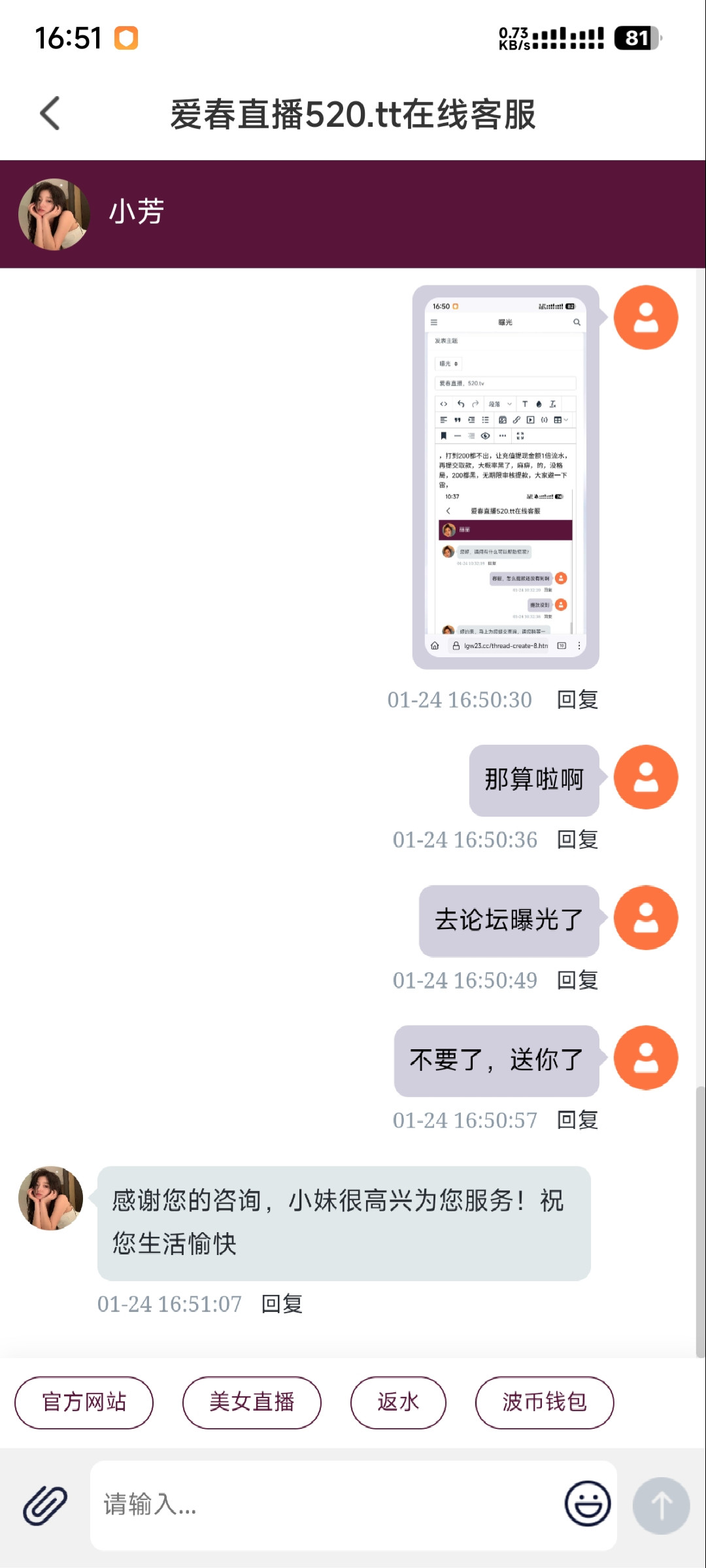Image resolution: width=706 pixels, height=1568 pixels.
Task: Reply to the message 那算啦啊
Action: [577, 840]
